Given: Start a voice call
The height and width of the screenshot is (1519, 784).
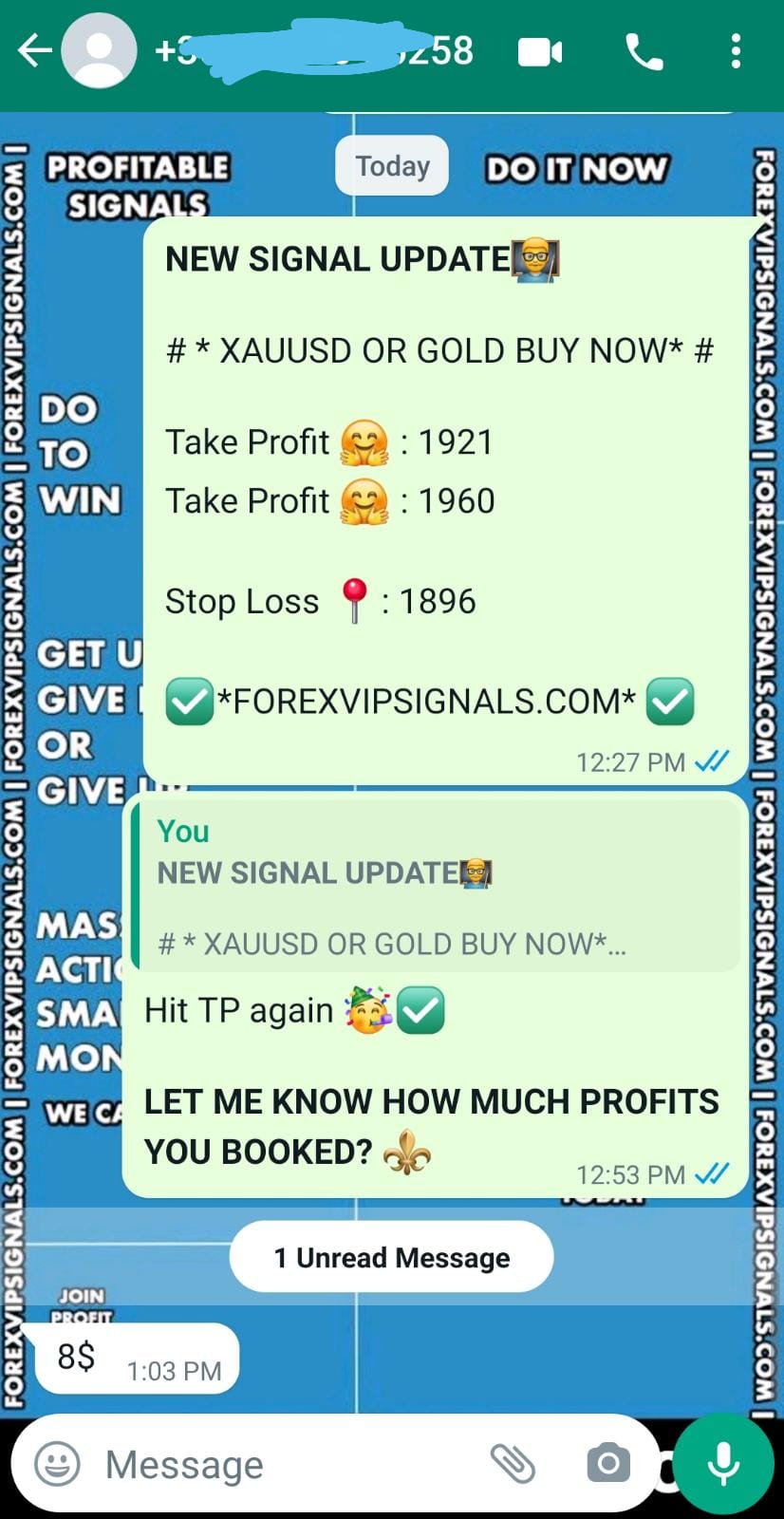Looking at the screenshot, I should coord(644,52).
